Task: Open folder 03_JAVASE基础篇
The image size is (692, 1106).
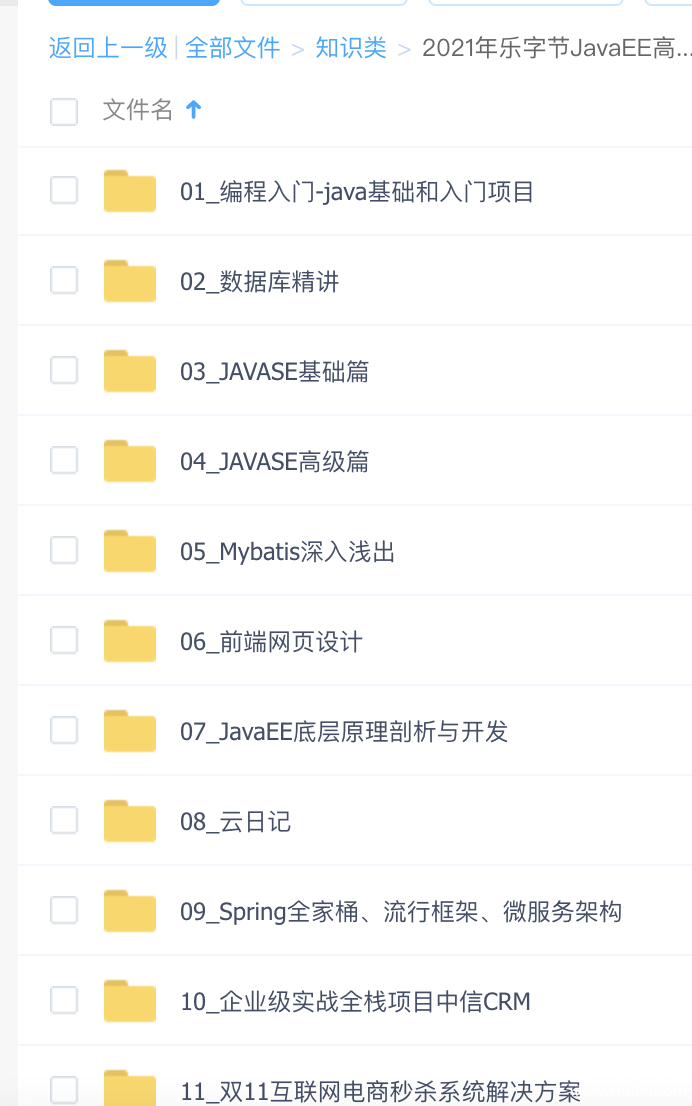Action: [x=274, y=372]
